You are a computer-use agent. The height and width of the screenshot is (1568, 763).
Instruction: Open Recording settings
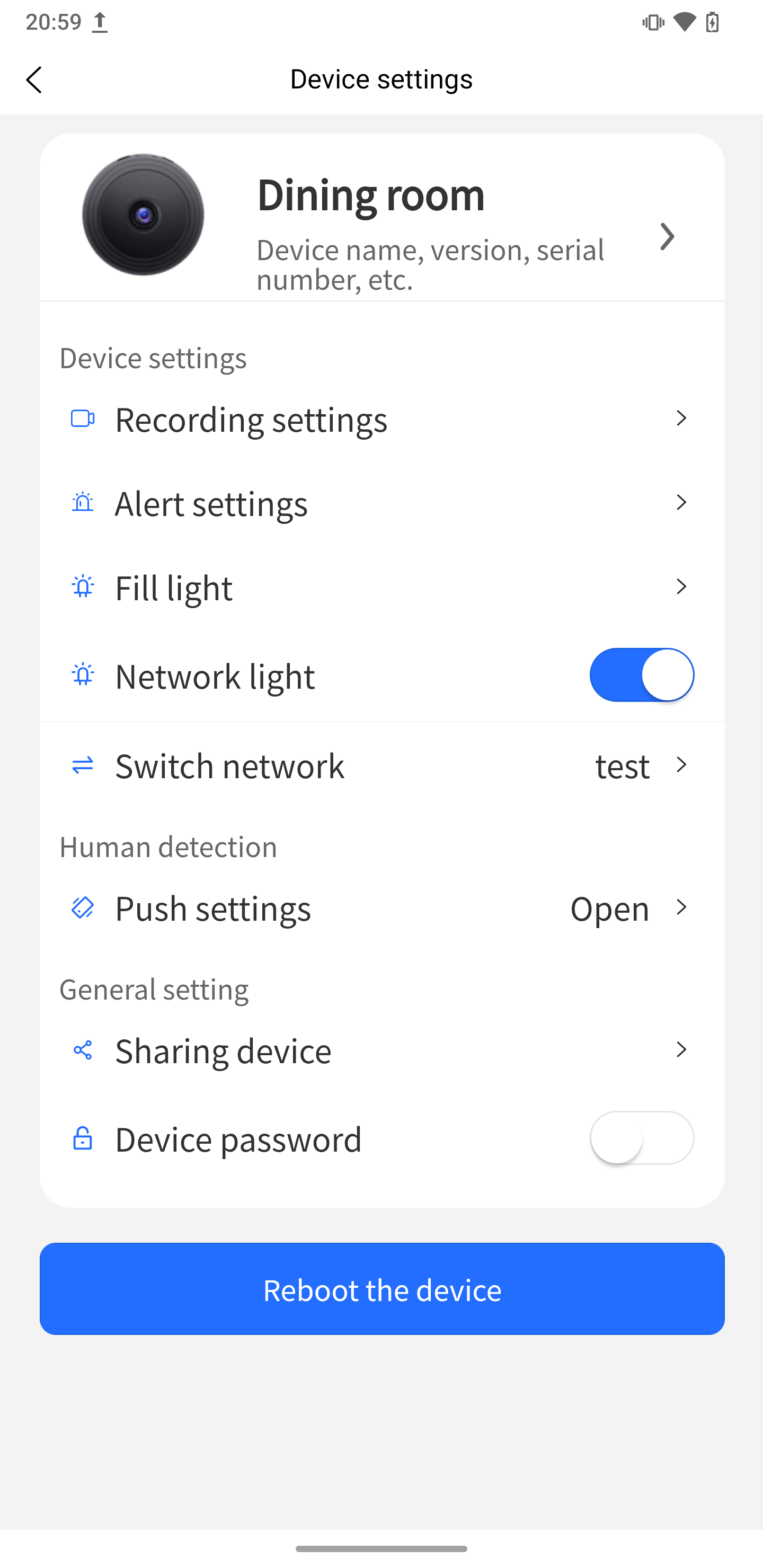382,419
